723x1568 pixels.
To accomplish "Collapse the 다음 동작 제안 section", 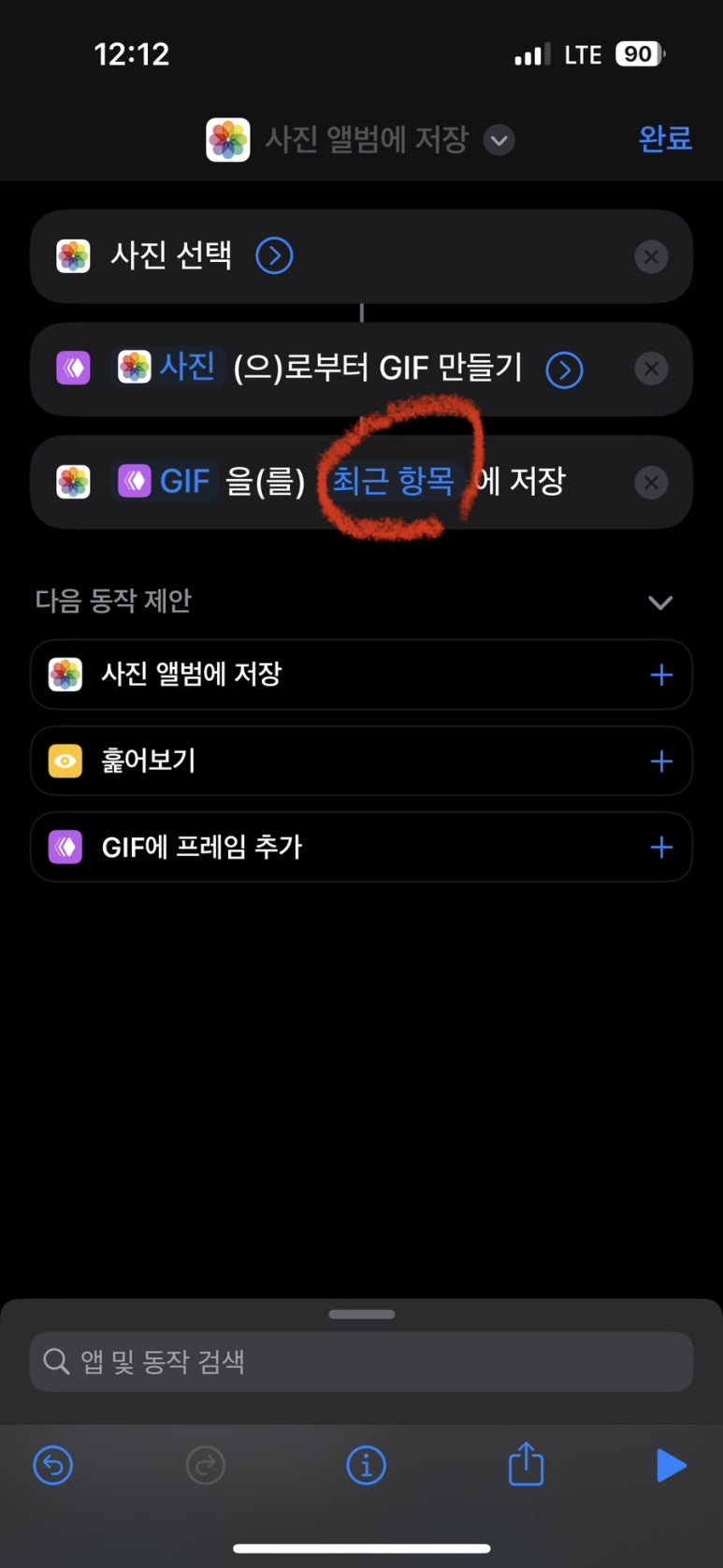I will click(x=660, y=602).
